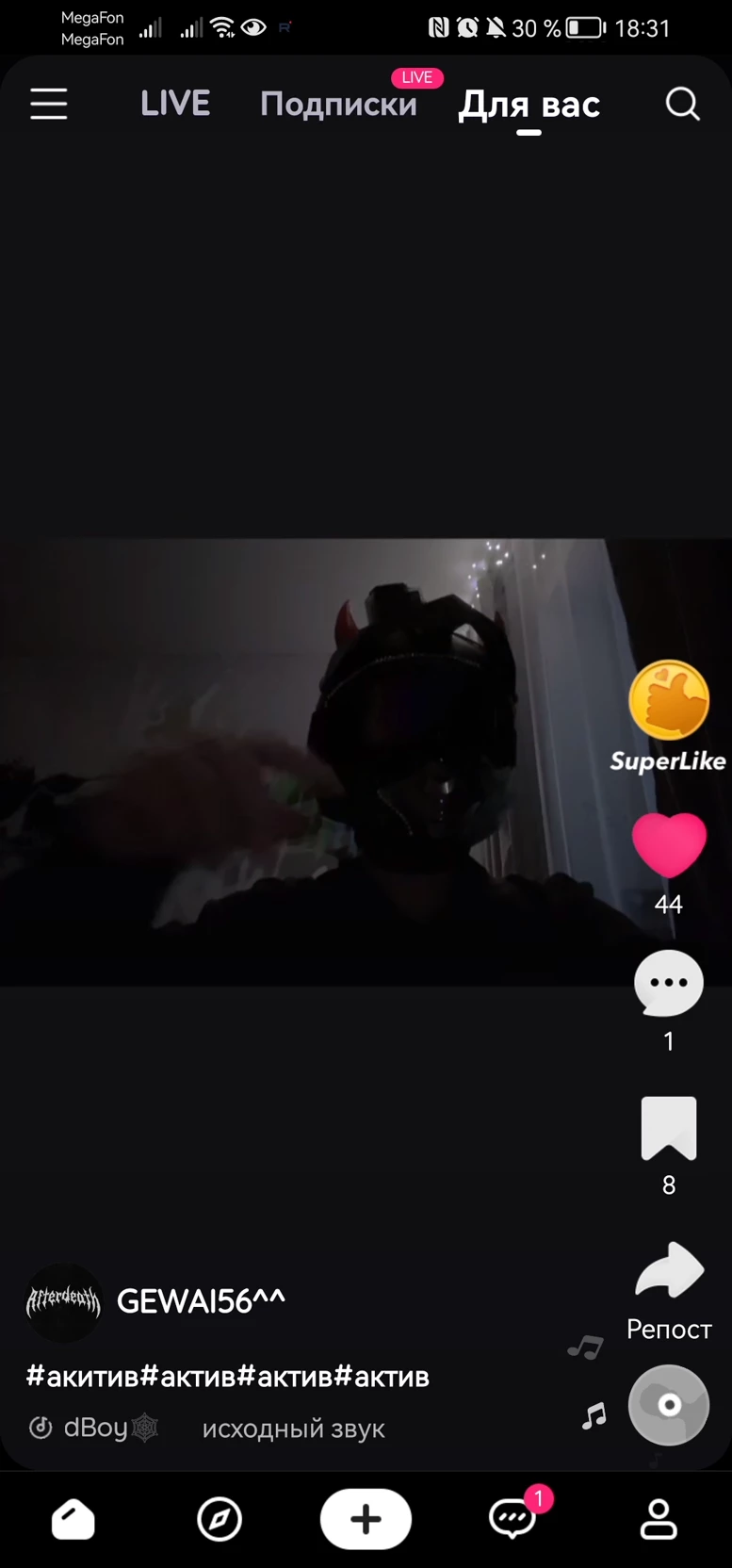Select the Для вас tab
This screenshot has width=732, height=1568.
click(529, 105)
